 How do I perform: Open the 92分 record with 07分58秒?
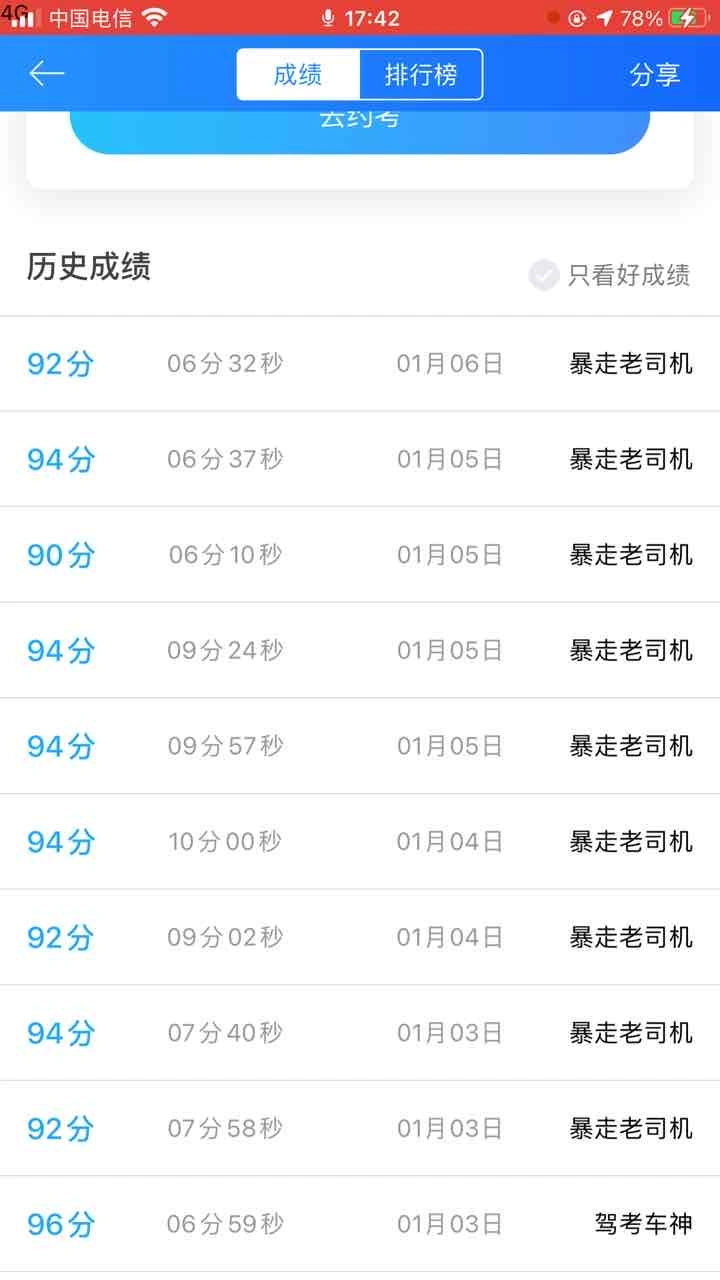tap(360, 1129)
